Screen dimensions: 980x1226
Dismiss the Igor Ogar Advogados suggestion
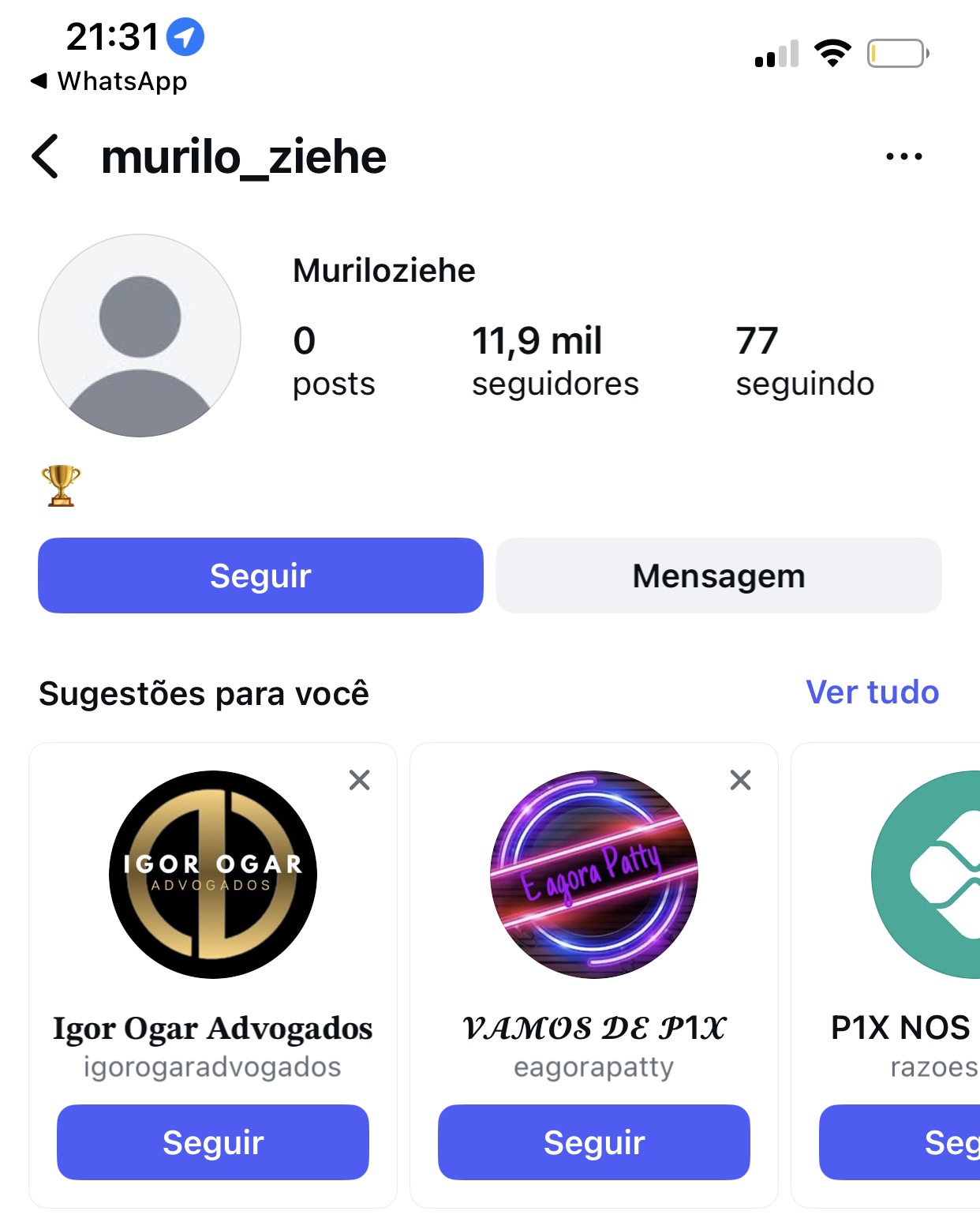[x=360, y=780]
